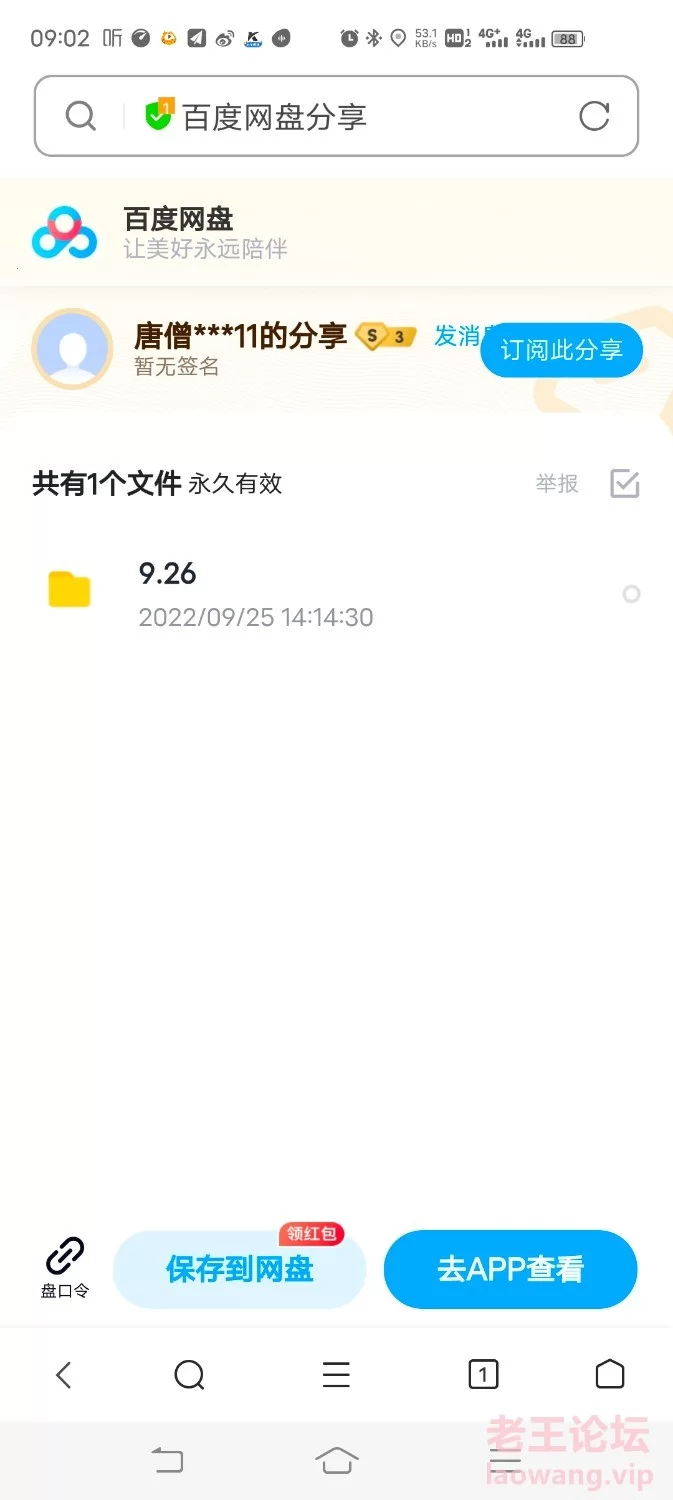This screenshot has height=1500, width=673.
Task: Tap the 盘口令 link icon
Action: pos(65,1268)
